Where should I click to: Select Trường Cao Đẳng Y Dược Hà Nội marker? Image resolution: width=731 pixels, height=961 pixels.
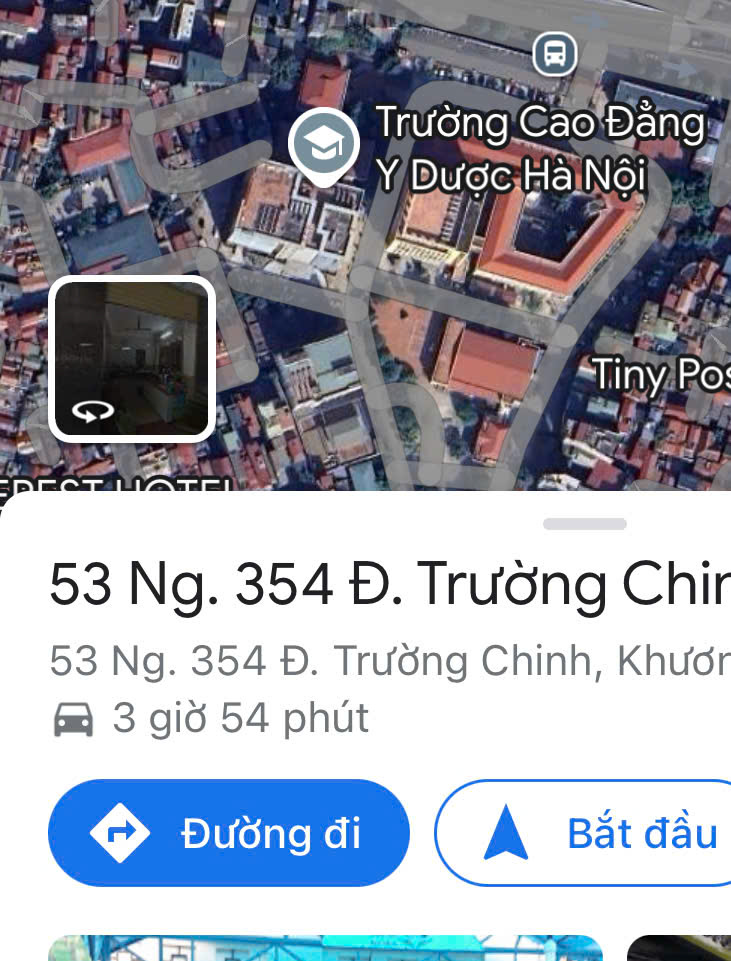pos(324,146)
